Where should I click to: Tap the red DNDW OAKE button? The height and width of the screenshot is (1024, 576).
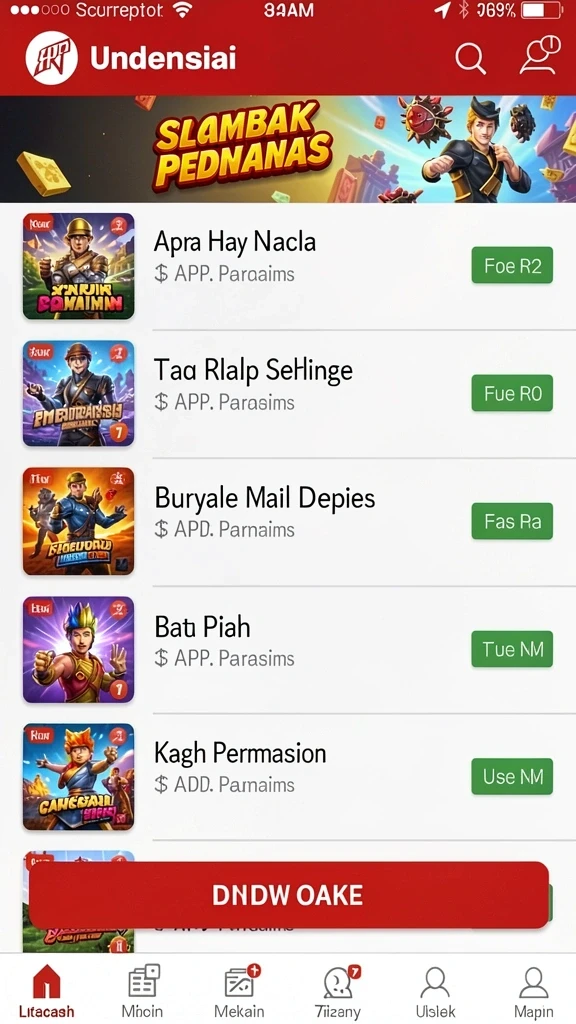click(288, 895)
